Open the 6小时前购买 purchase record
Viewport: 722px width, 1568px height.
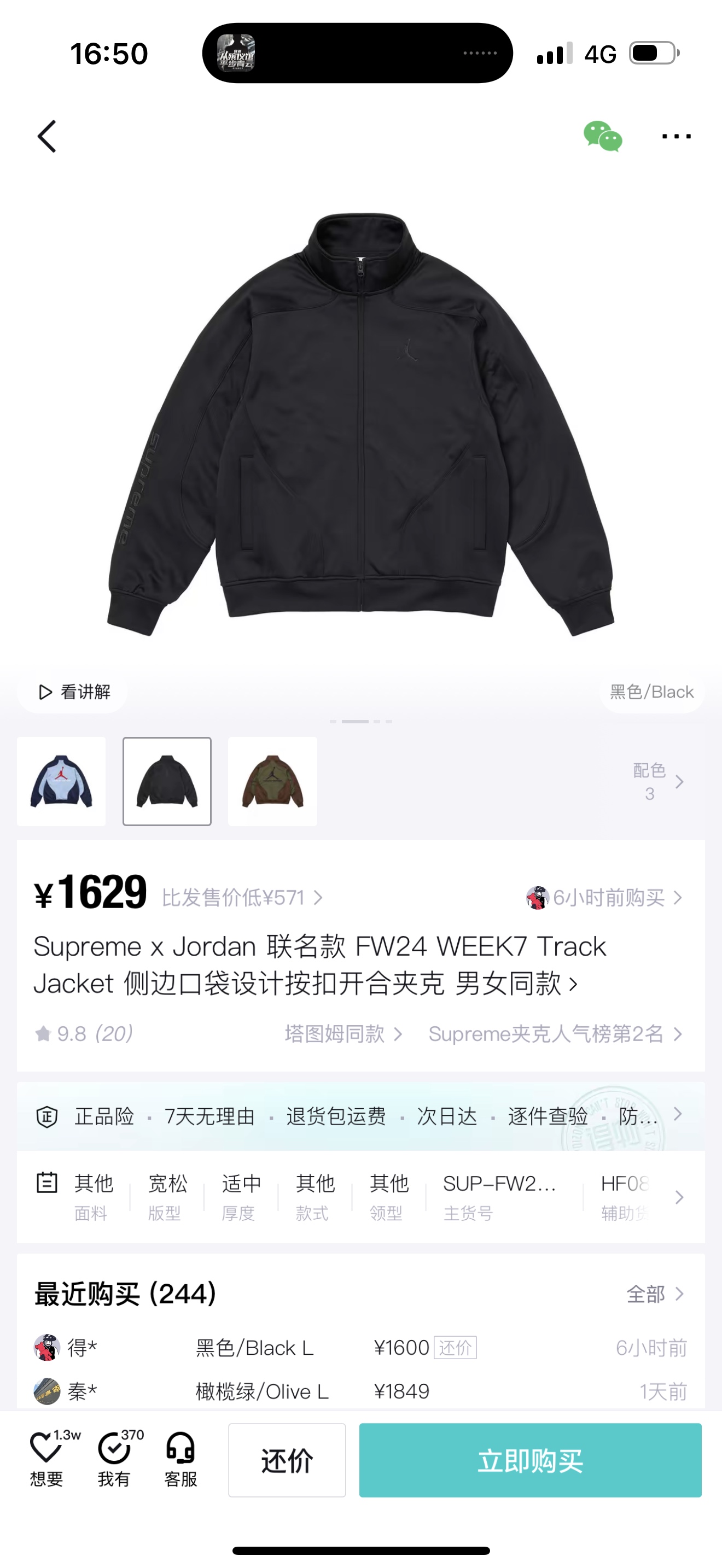(x=604, y=898)
